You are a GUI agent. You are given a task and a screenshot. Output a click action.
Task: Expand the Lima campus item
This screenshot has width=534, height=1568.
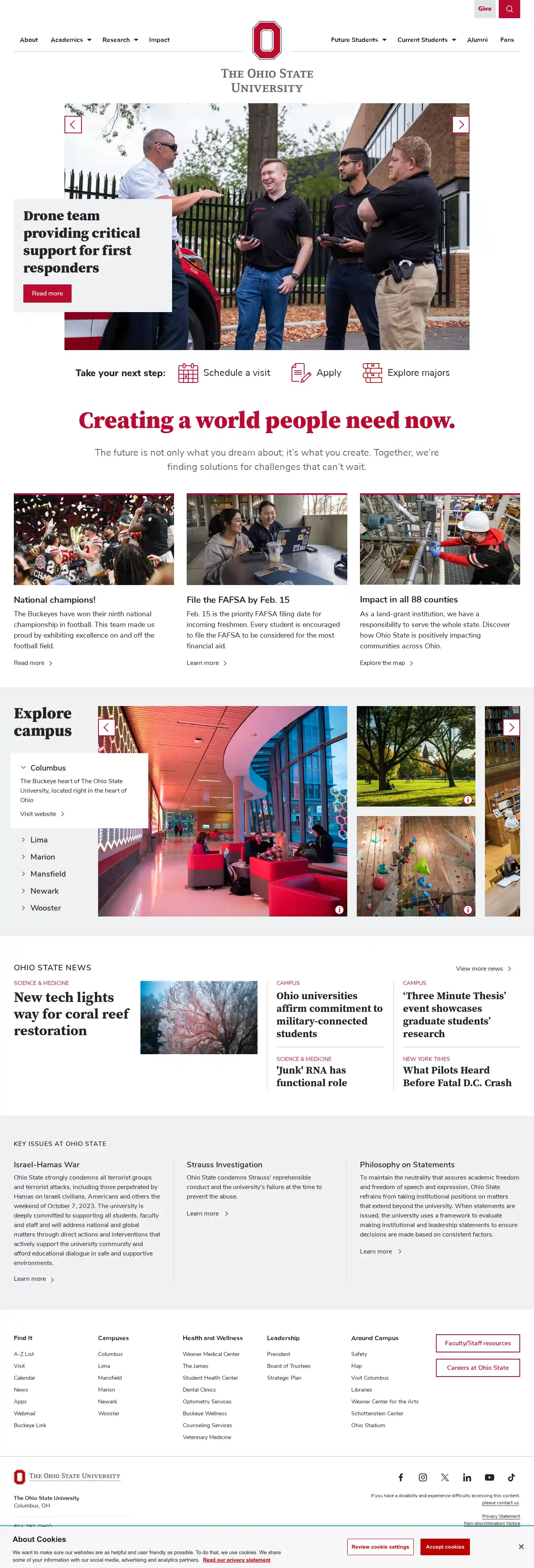point(38,839)
